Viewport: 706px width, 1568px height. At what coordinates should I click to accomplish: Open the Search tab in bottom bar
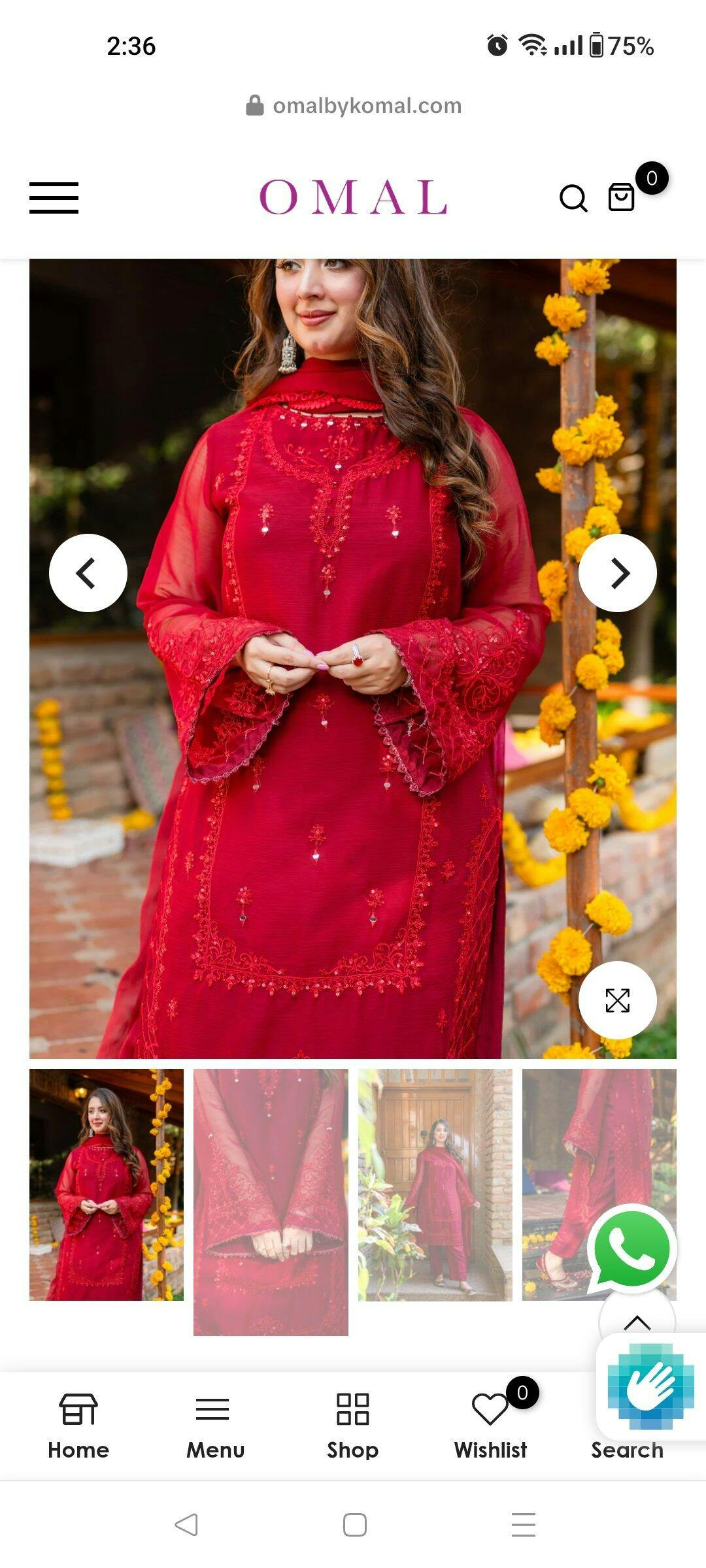(x=628, y=1450)
